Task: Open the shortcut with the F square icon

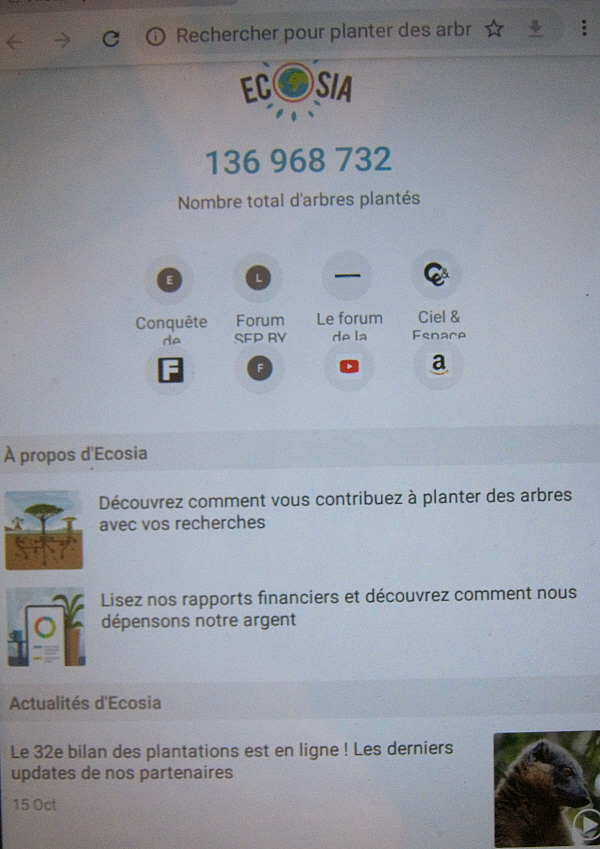Action: pyautogui.click(x=170, y=370)
